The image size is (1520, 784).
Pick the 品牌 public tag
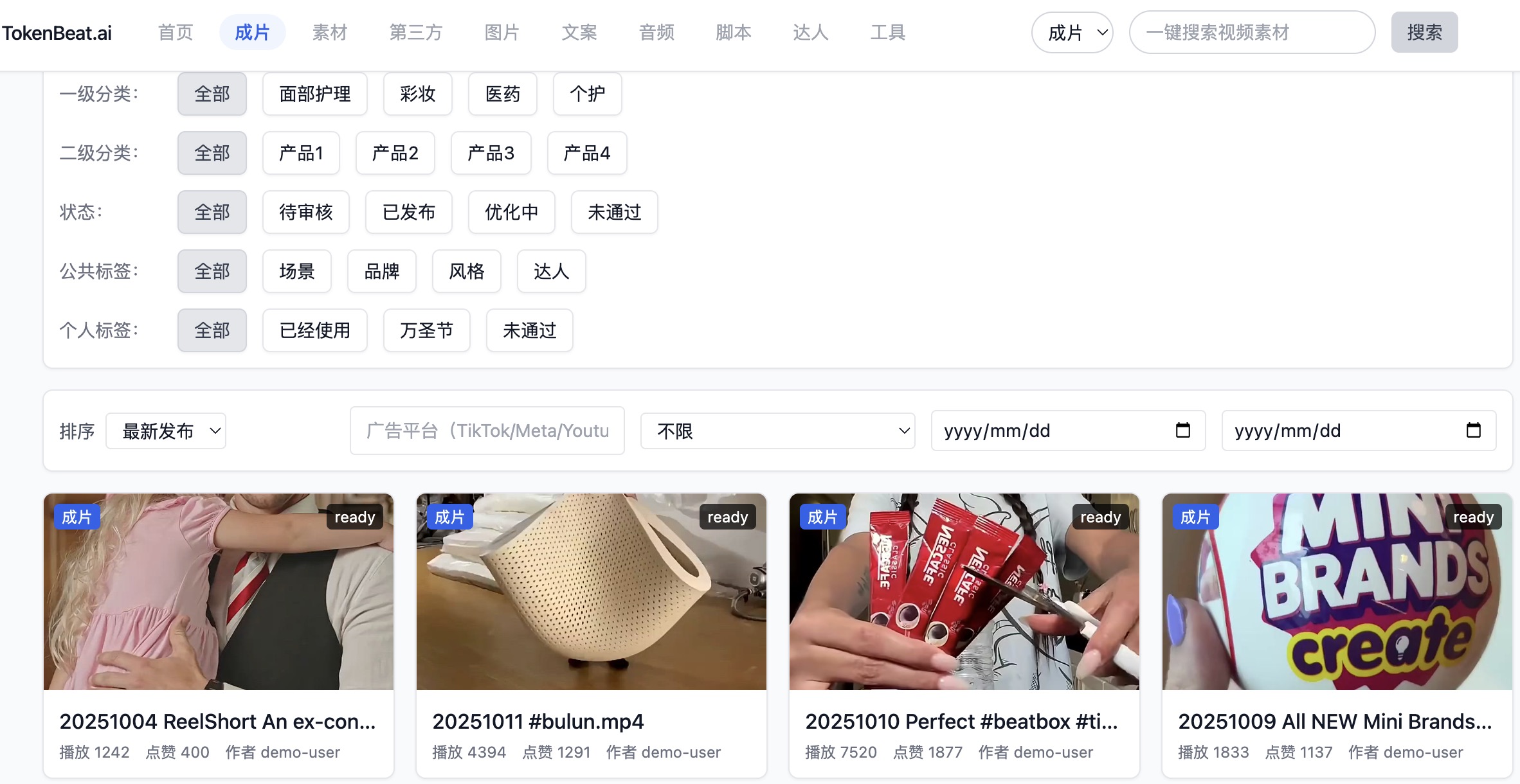point(381,271)
